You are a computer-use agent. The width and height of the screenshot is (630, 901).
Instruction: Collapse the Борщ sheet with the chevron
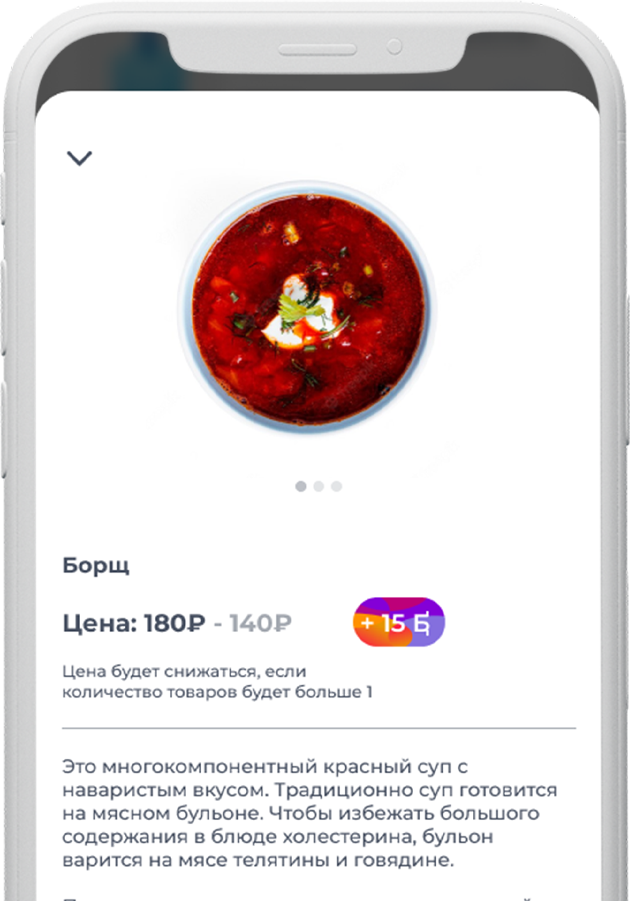coord(79,158)
